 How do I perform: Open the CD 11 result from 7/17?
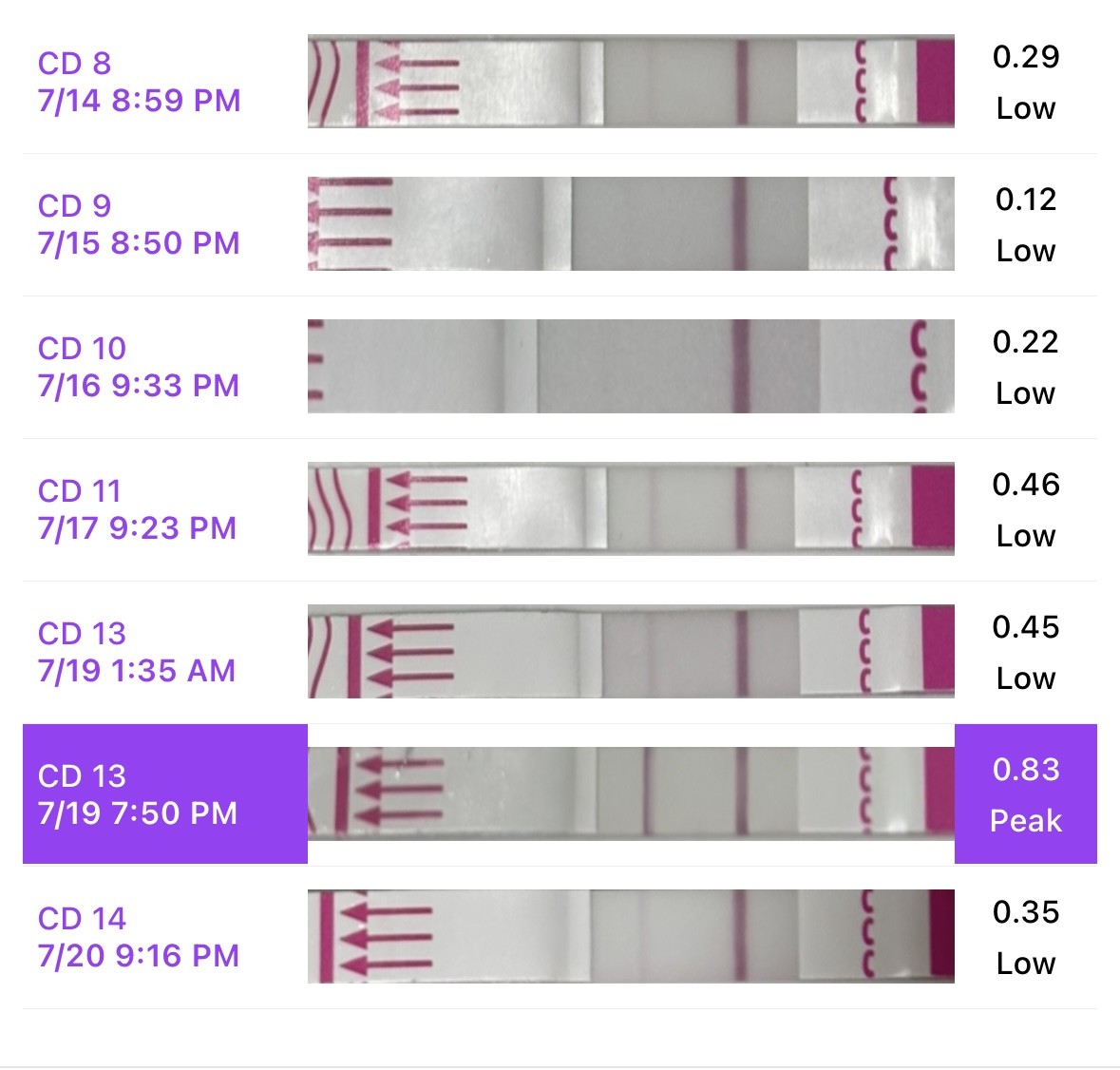139,510
